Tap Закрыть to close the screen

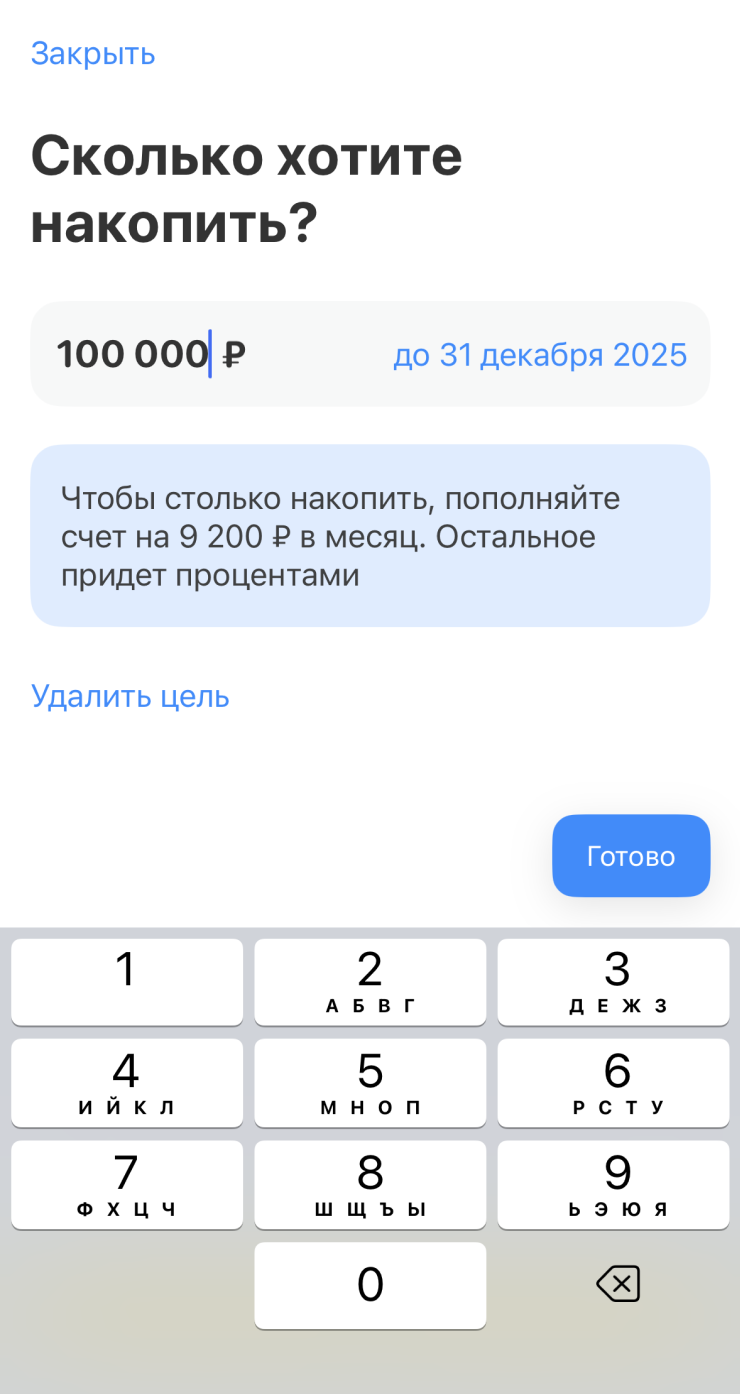coord(93,53)
